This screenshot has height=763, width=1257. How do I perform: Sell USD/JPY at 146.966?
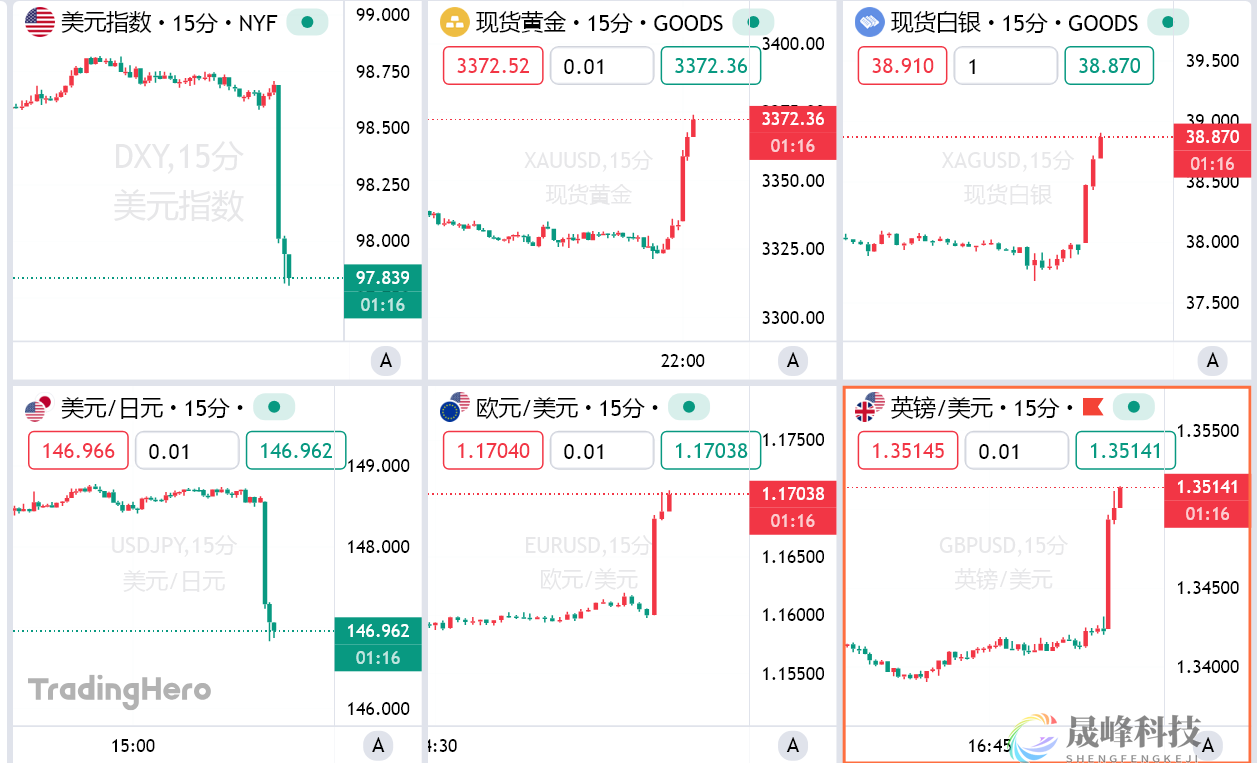[78, 451]
